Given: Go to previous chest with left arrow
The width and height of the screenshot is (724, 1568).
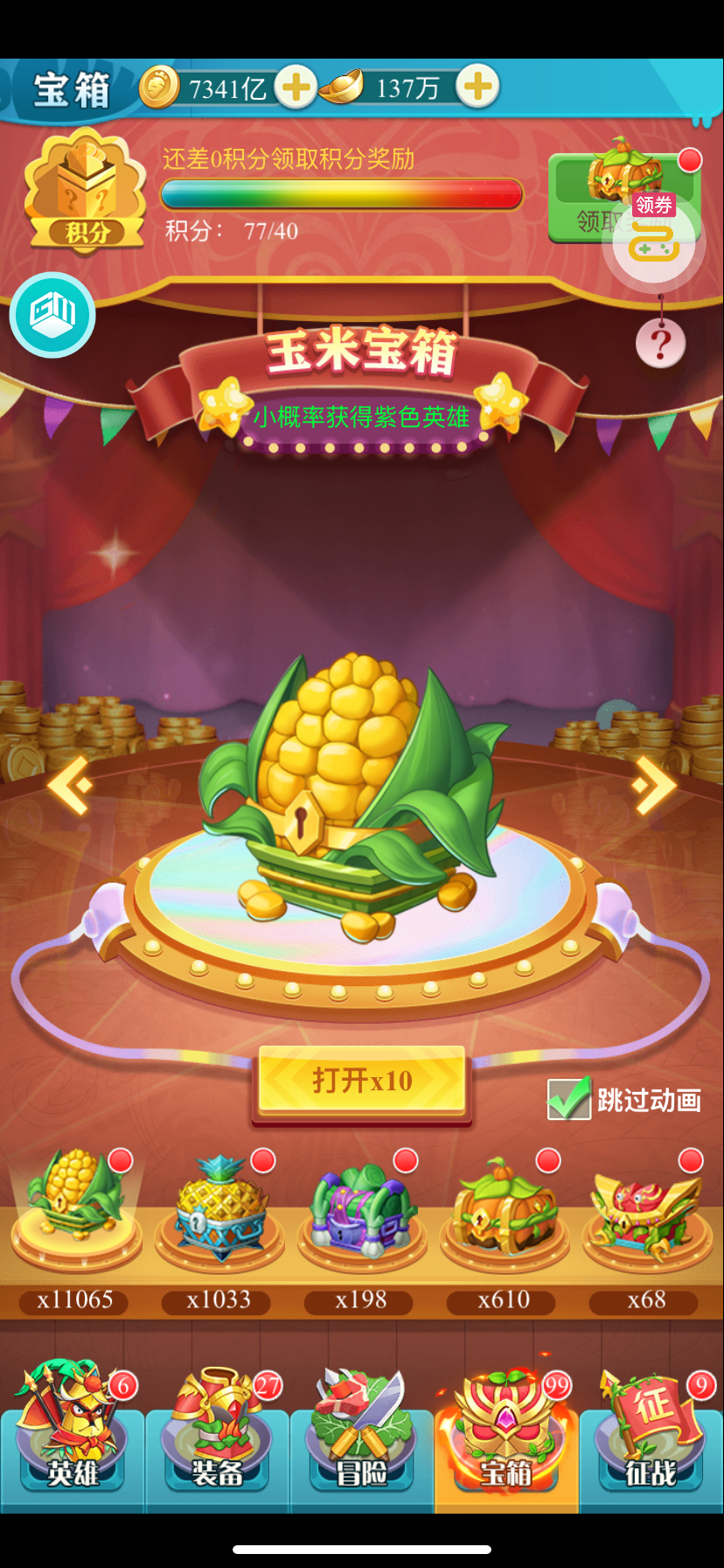Looking at the screenshot, I should pos(70,784).
